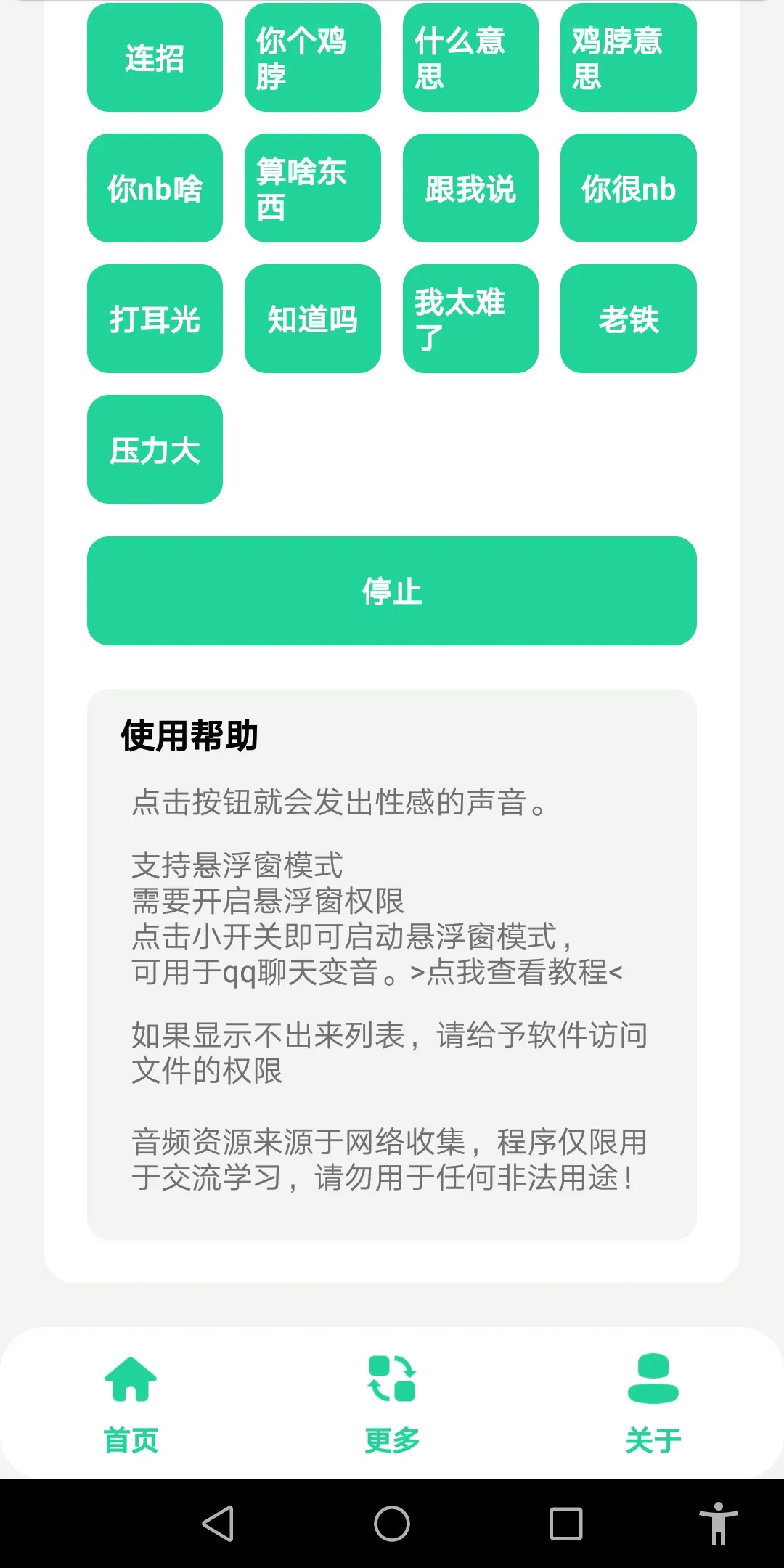Play the 鸡脖意思 clip
This screenshot has width=784, height=1568.
[x=628, y=58]
